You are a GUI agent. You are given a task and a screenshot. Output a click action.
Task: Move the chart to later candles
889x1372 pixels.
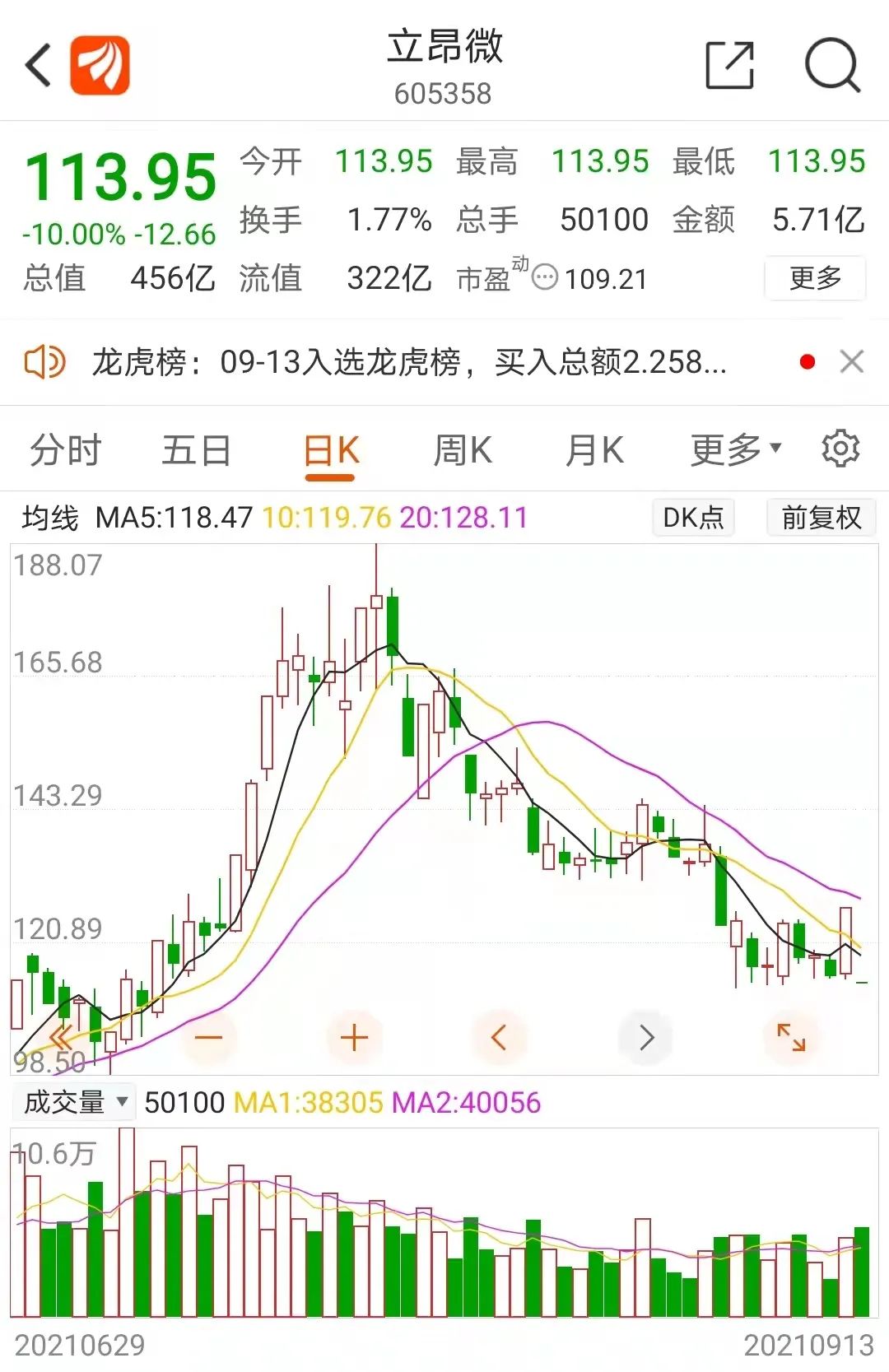point(646,1038)
